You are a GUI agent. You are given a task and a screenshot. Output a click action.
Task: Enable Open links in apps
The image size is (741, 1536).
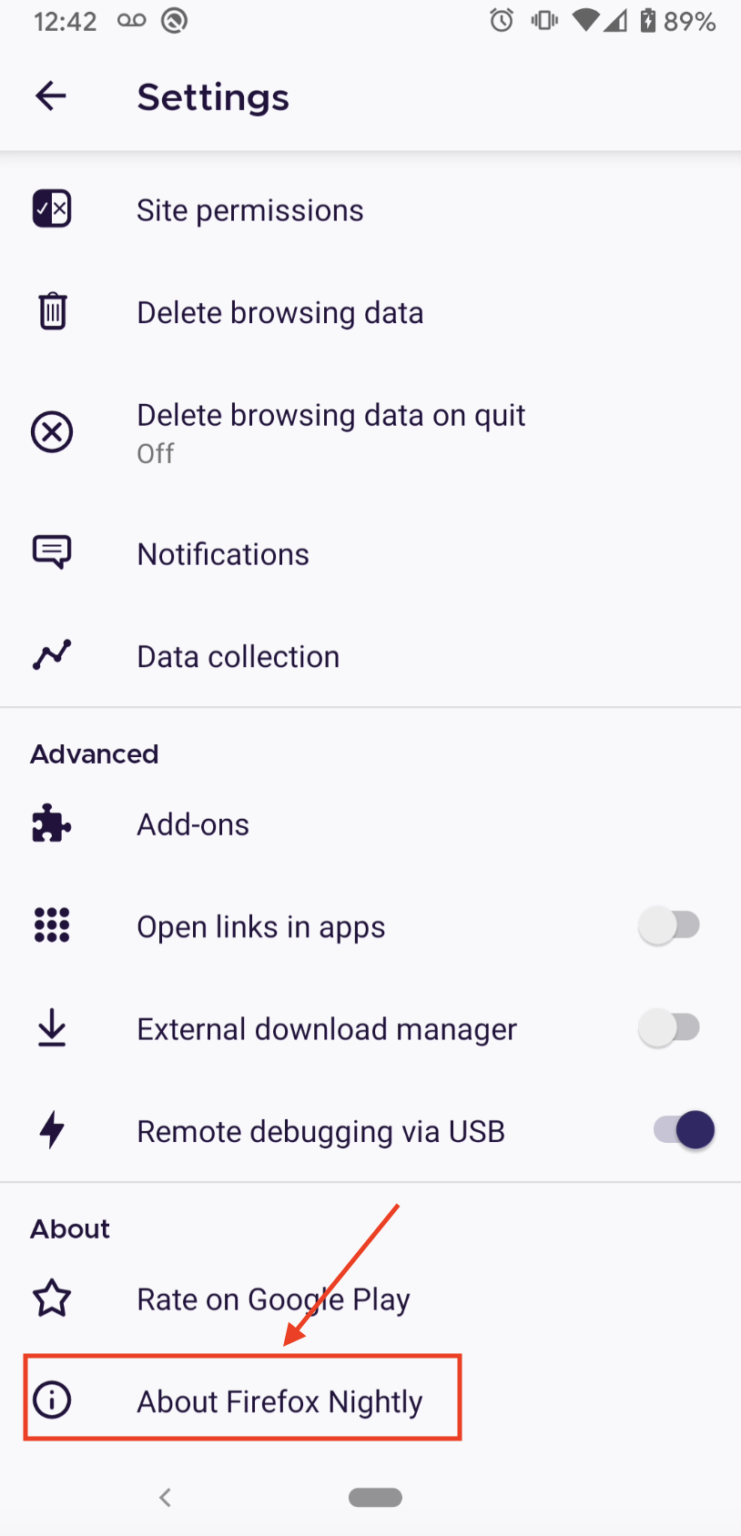point(670,925)
